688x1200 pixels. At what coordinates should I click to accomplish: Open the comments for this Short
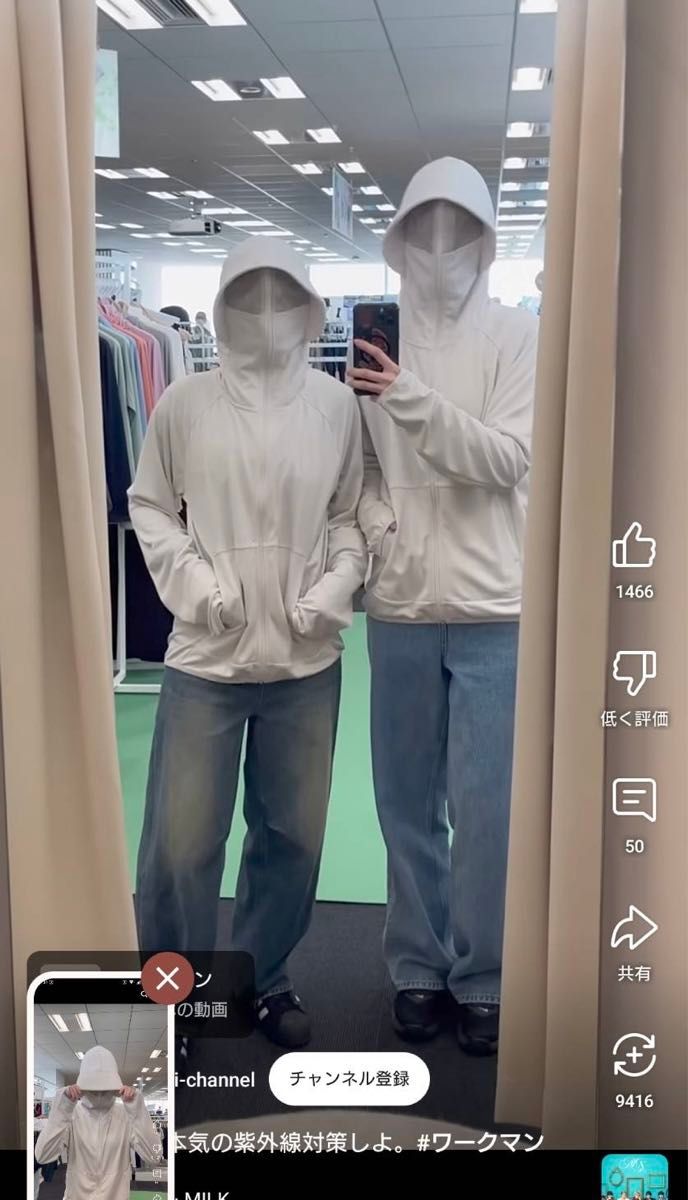[x=634, y=801]
